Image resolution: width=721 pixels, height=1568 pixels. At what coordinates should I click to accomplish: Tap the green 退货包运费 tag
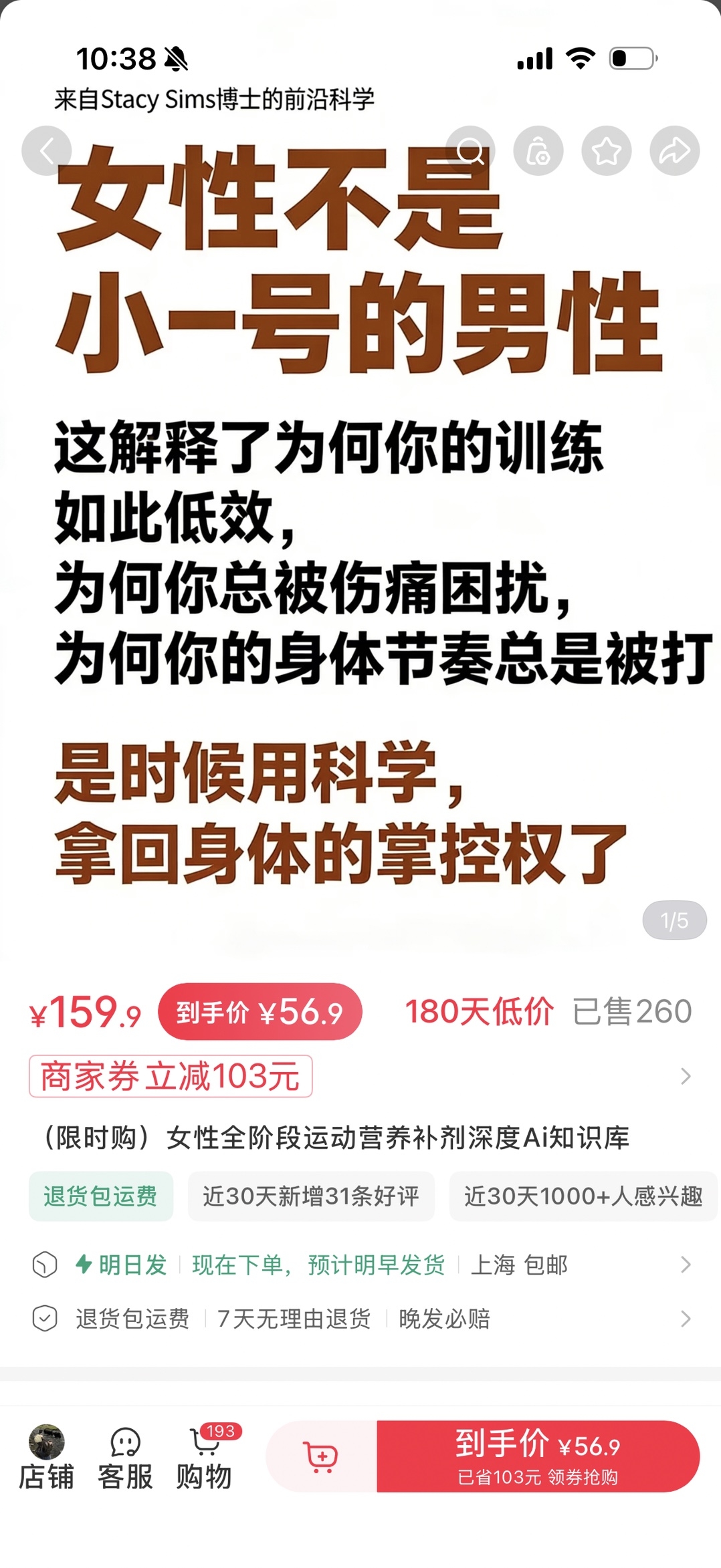100,1196
